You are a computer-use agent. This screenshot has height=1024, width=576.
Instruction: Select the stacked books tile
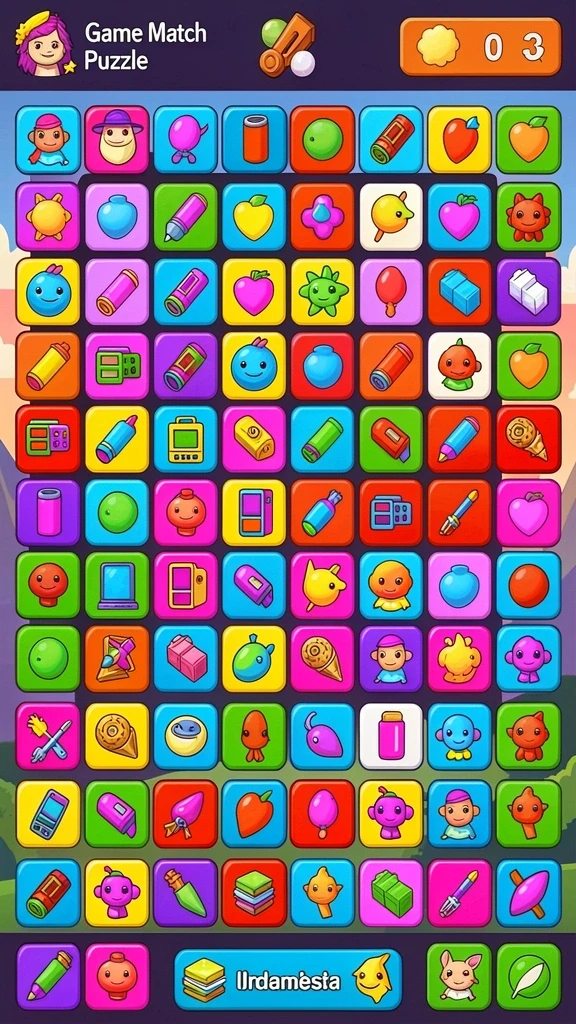click(x=254, y=893)
